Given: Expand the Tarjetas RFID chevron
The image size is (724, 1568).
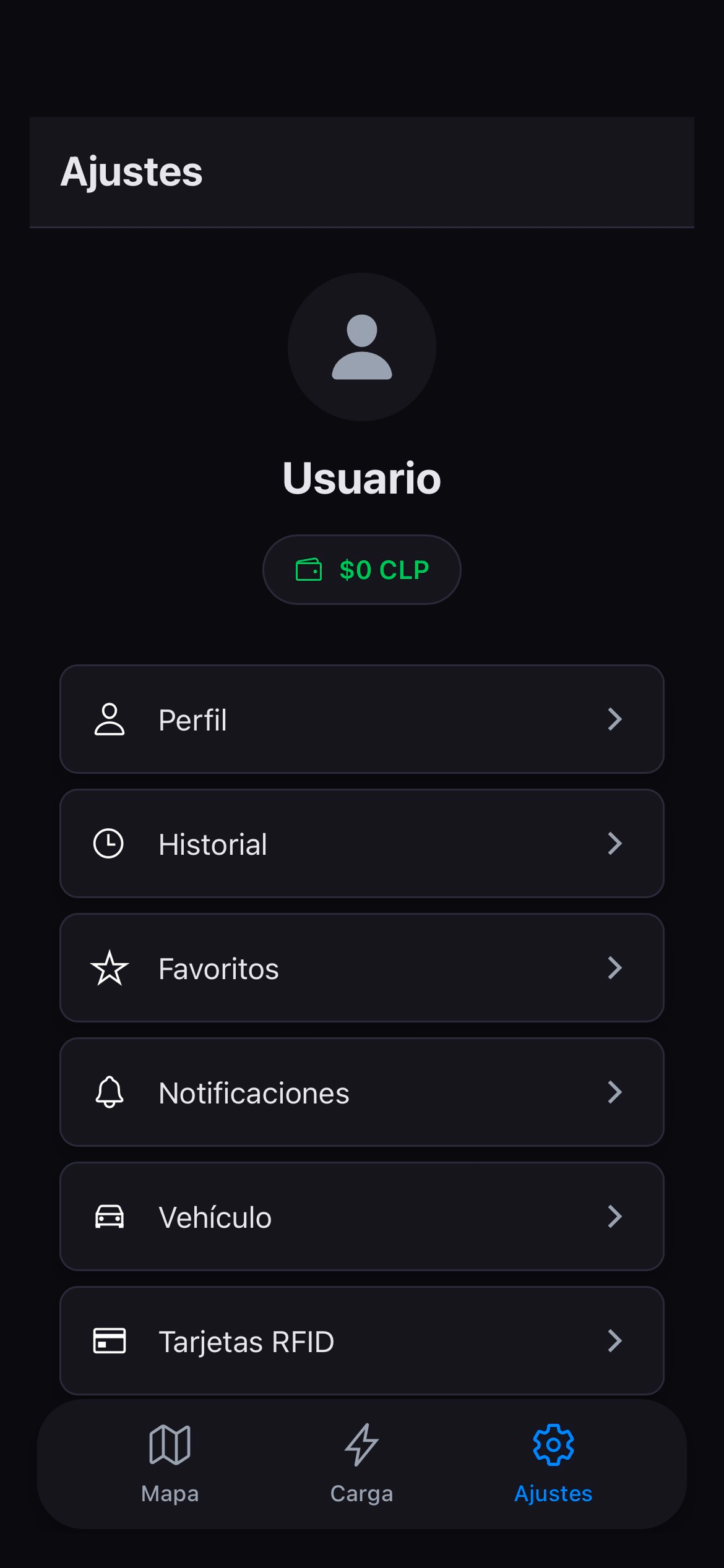Looking at the screenshot, I should coord(614,1341).
